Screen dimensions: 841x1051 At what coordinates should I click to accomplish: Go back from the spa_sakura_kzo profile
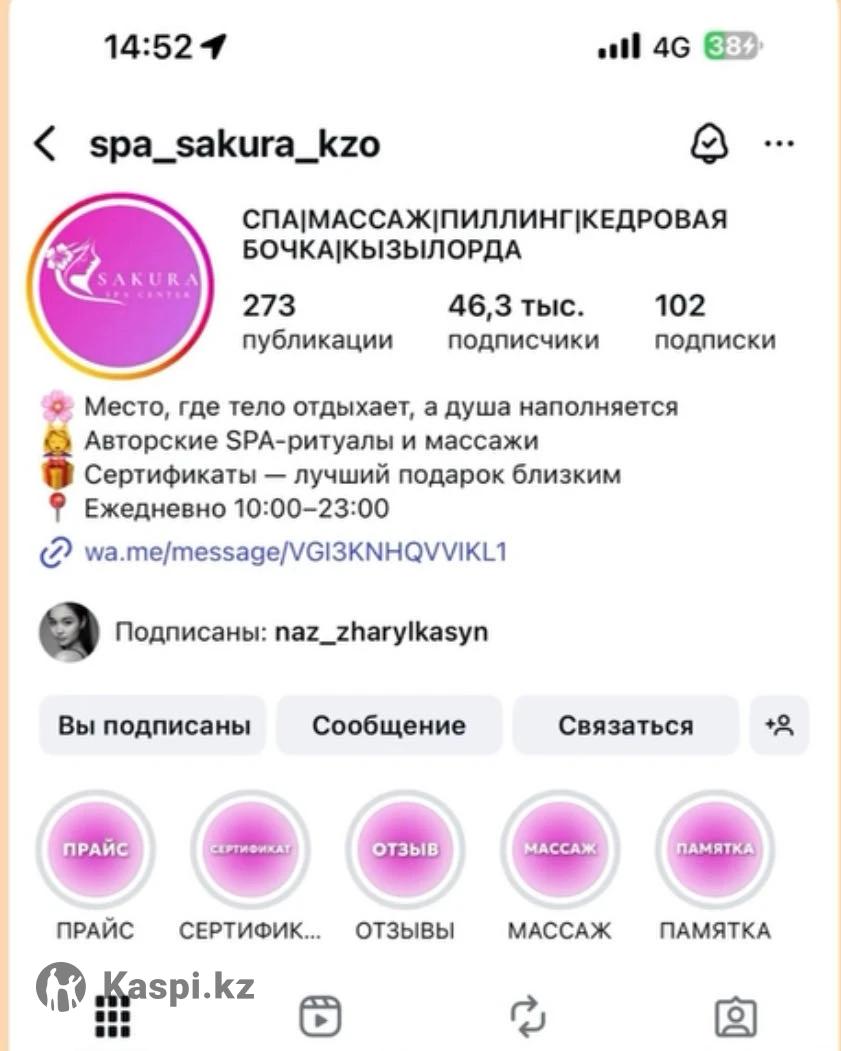click(x=45, y=145)
